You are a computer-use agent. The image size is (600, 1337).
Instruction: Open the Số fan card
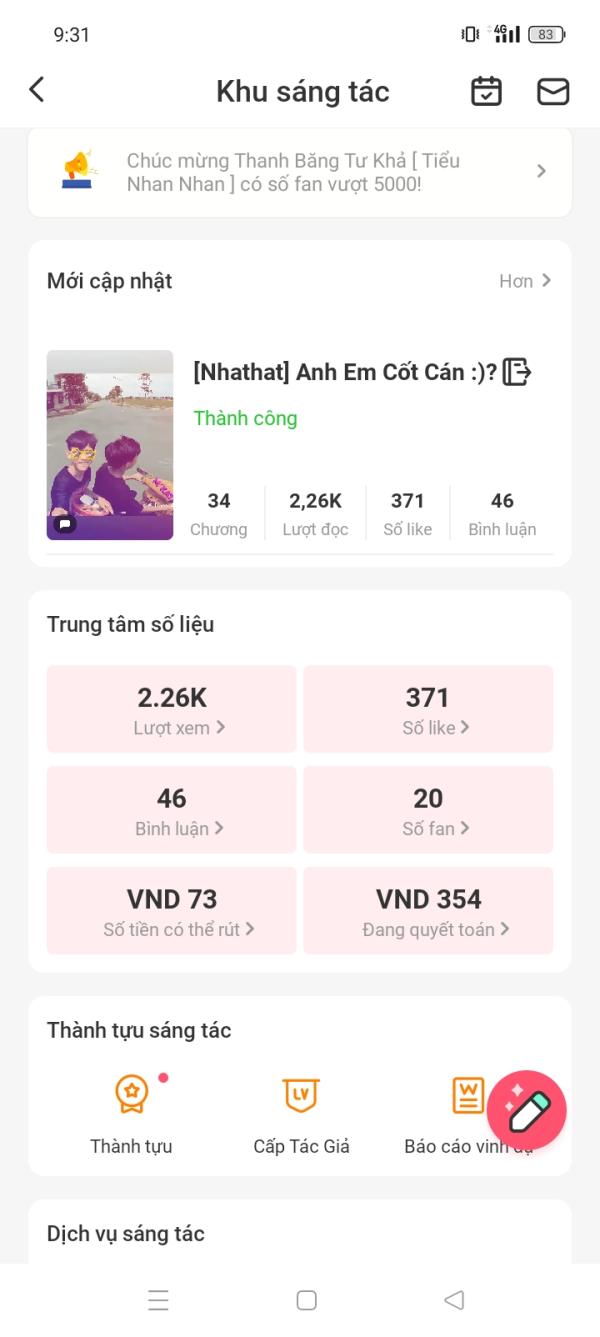coord(428,810)
